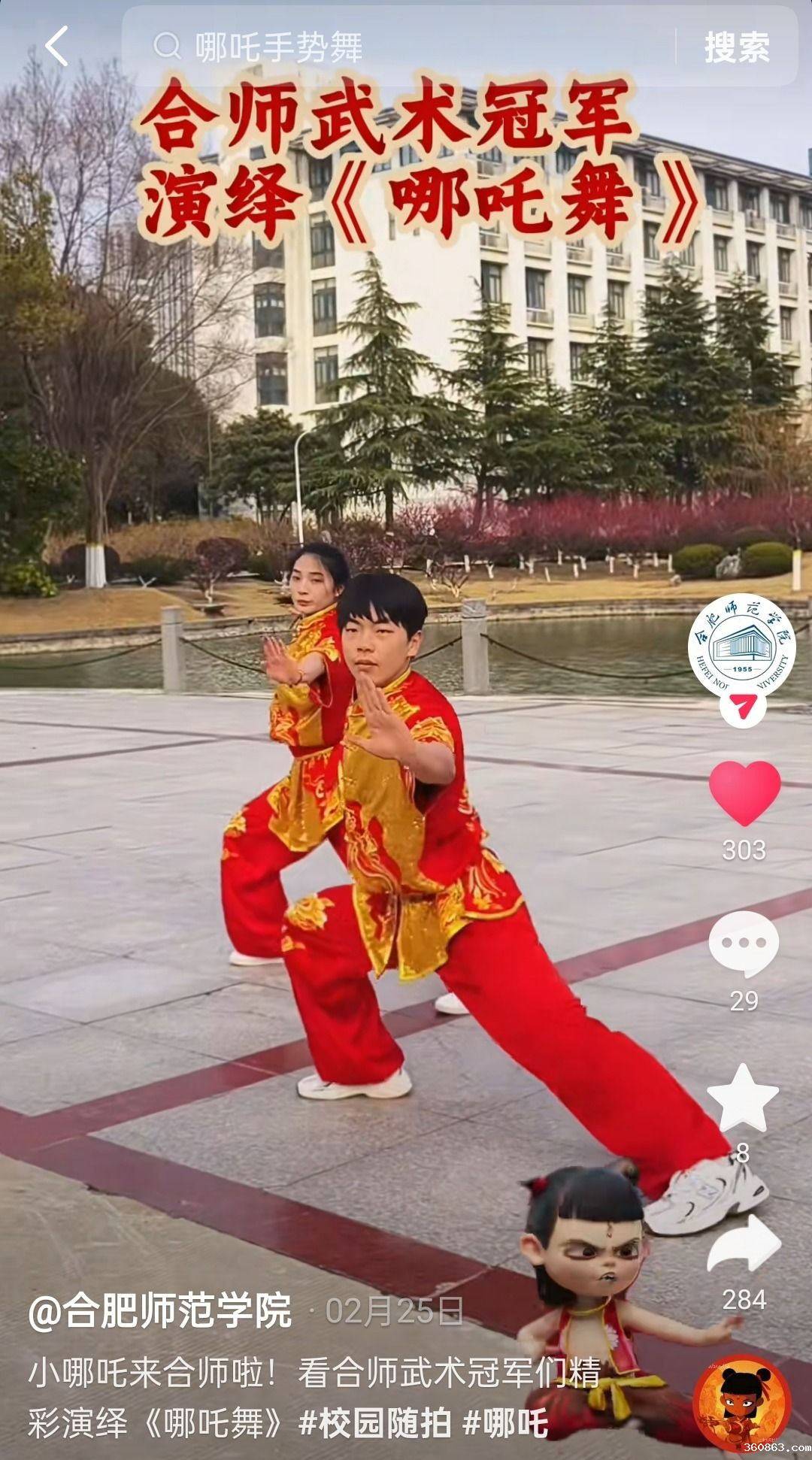The image size is (812, 1460).
Task: Share this video via arrow icon
Action: [x=744, y=1246]
